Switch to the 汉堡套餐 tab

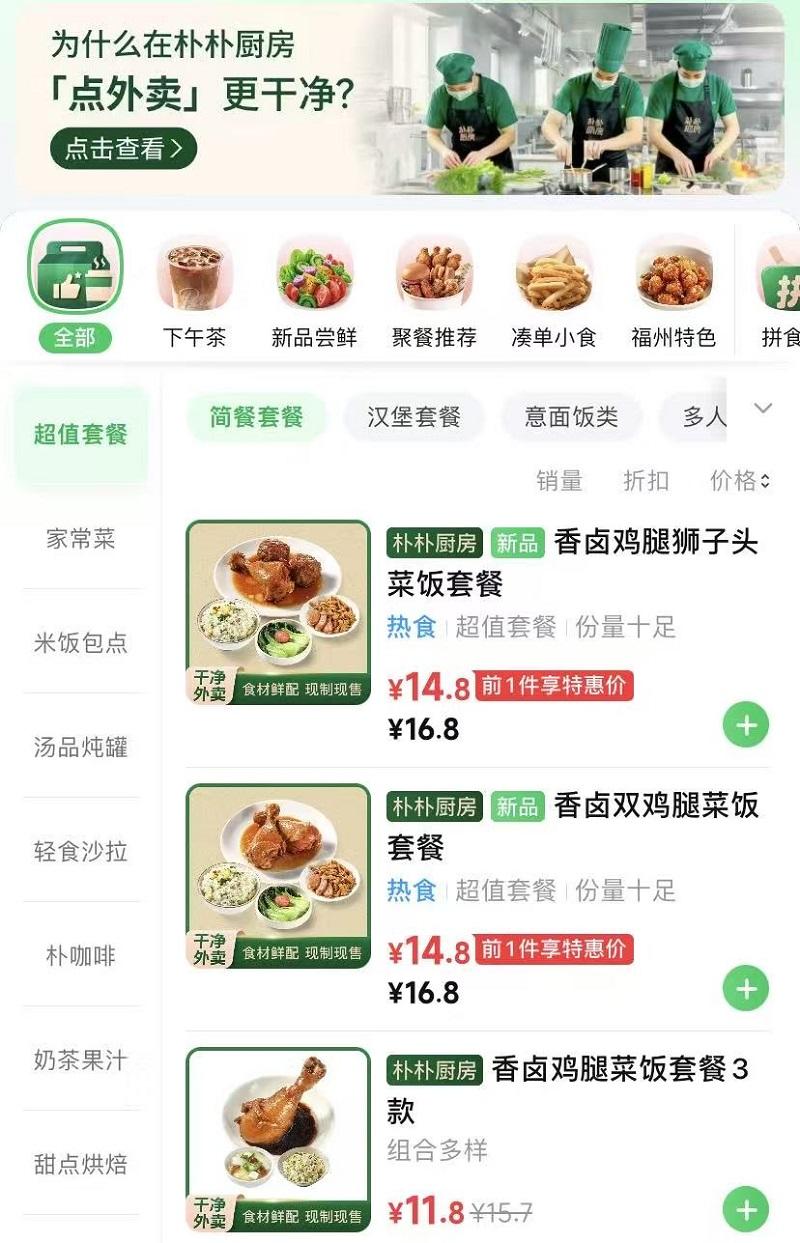pyautogui.click(x=415, y=417)
